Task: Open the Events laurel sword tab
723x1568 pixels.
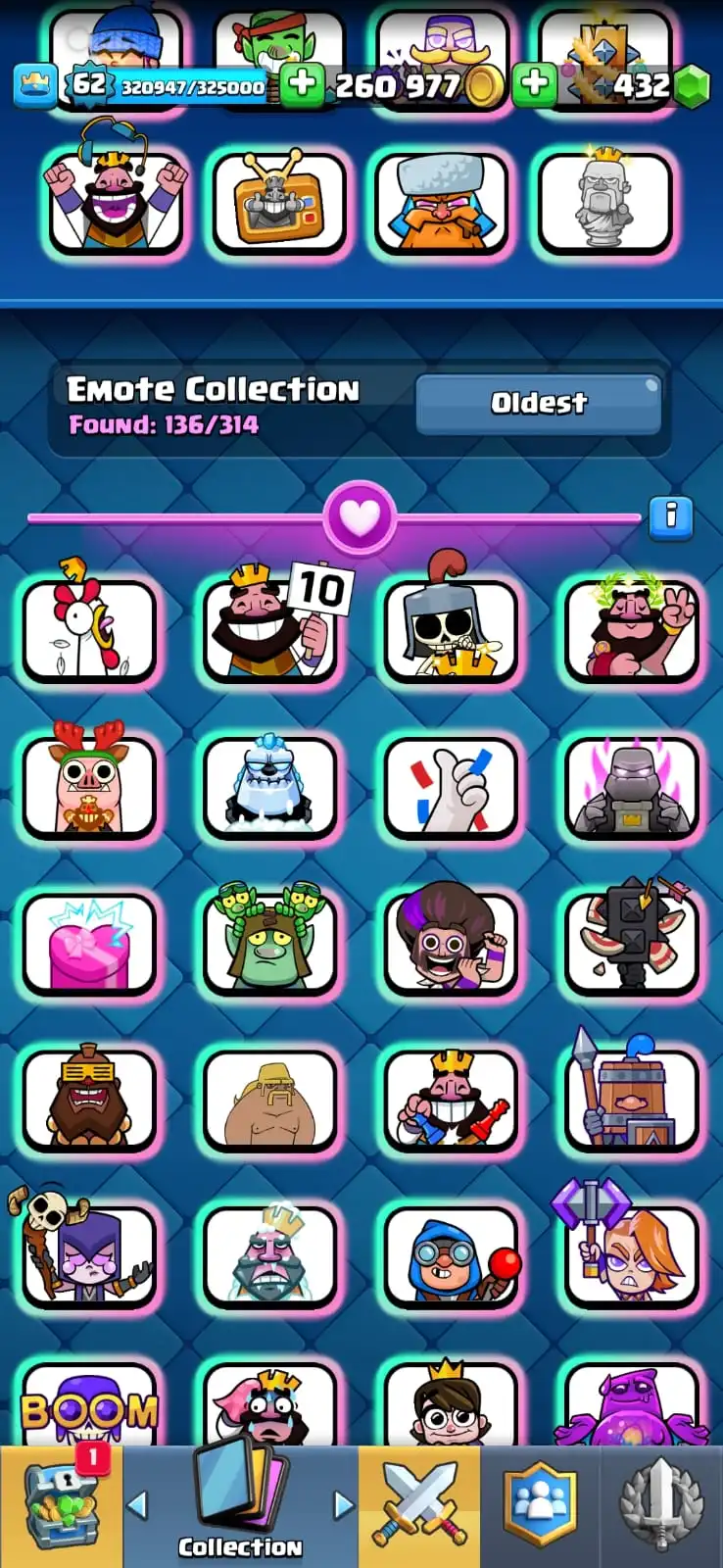Action: click(x=662, y=1506)
